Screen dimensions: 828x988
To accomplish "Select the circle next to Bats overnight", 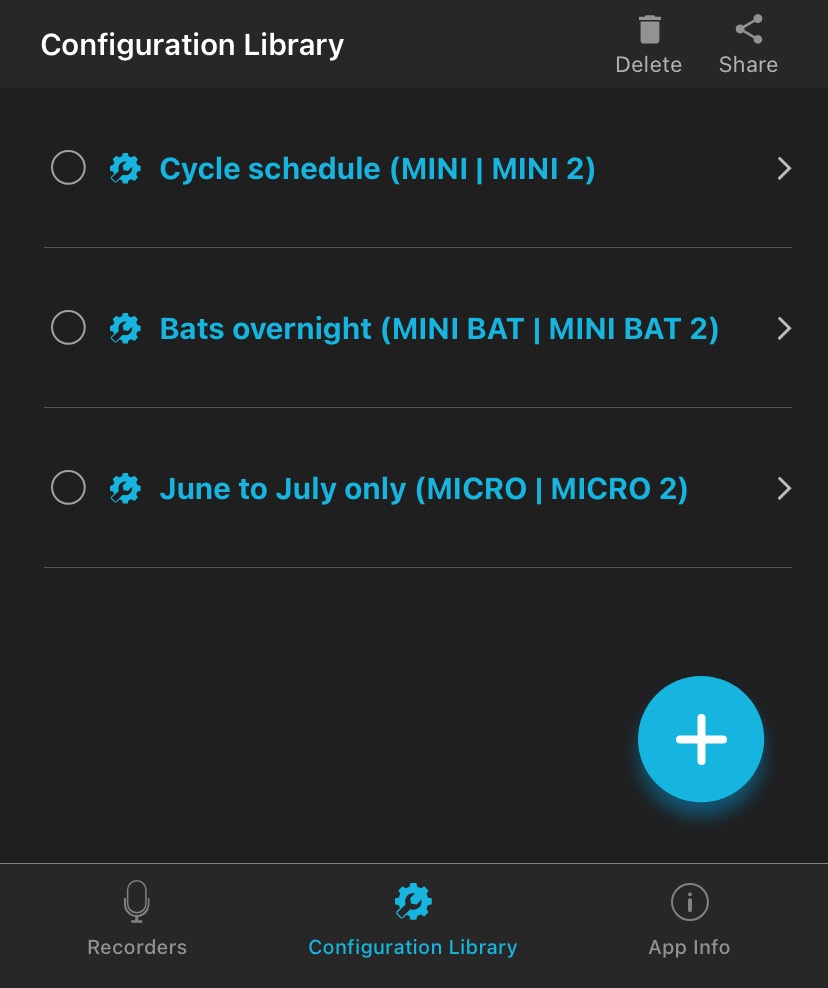I will 68,327.
